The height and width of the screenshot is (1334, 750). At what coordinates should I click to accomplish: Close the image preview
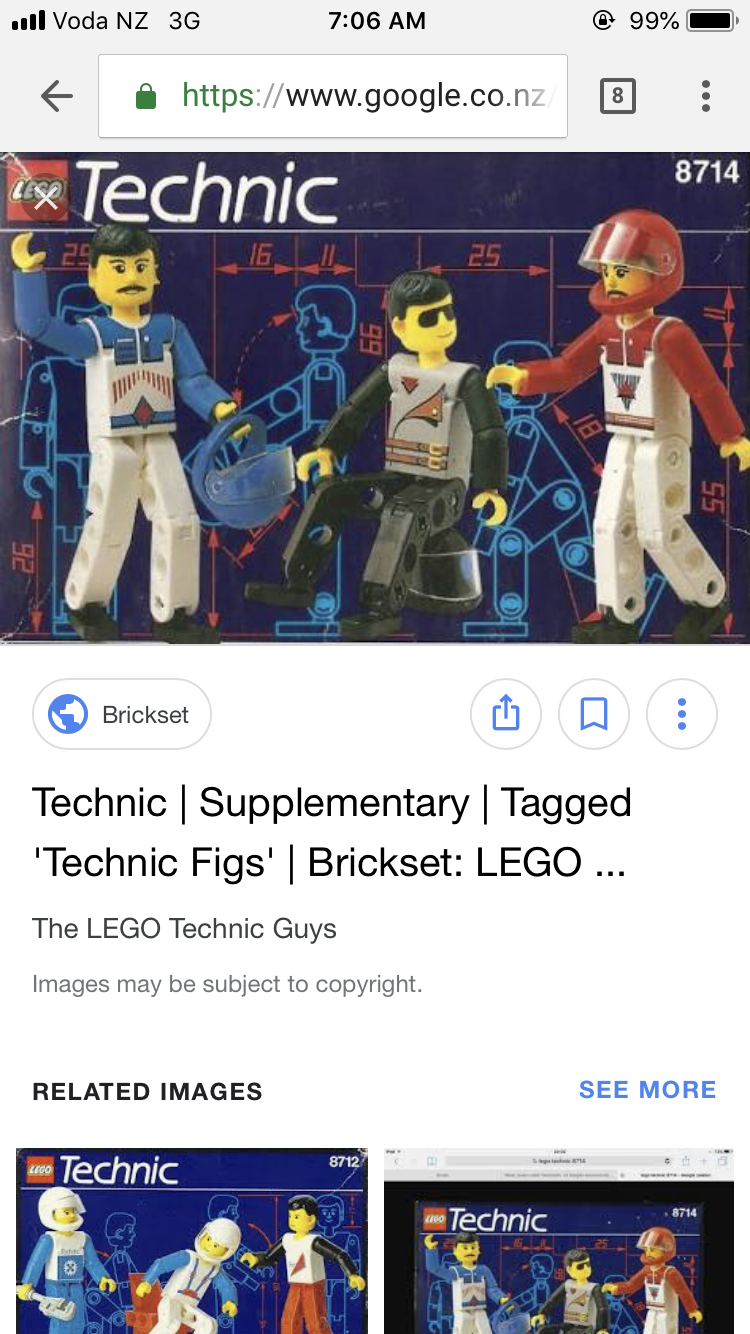[x=45, y=198]
